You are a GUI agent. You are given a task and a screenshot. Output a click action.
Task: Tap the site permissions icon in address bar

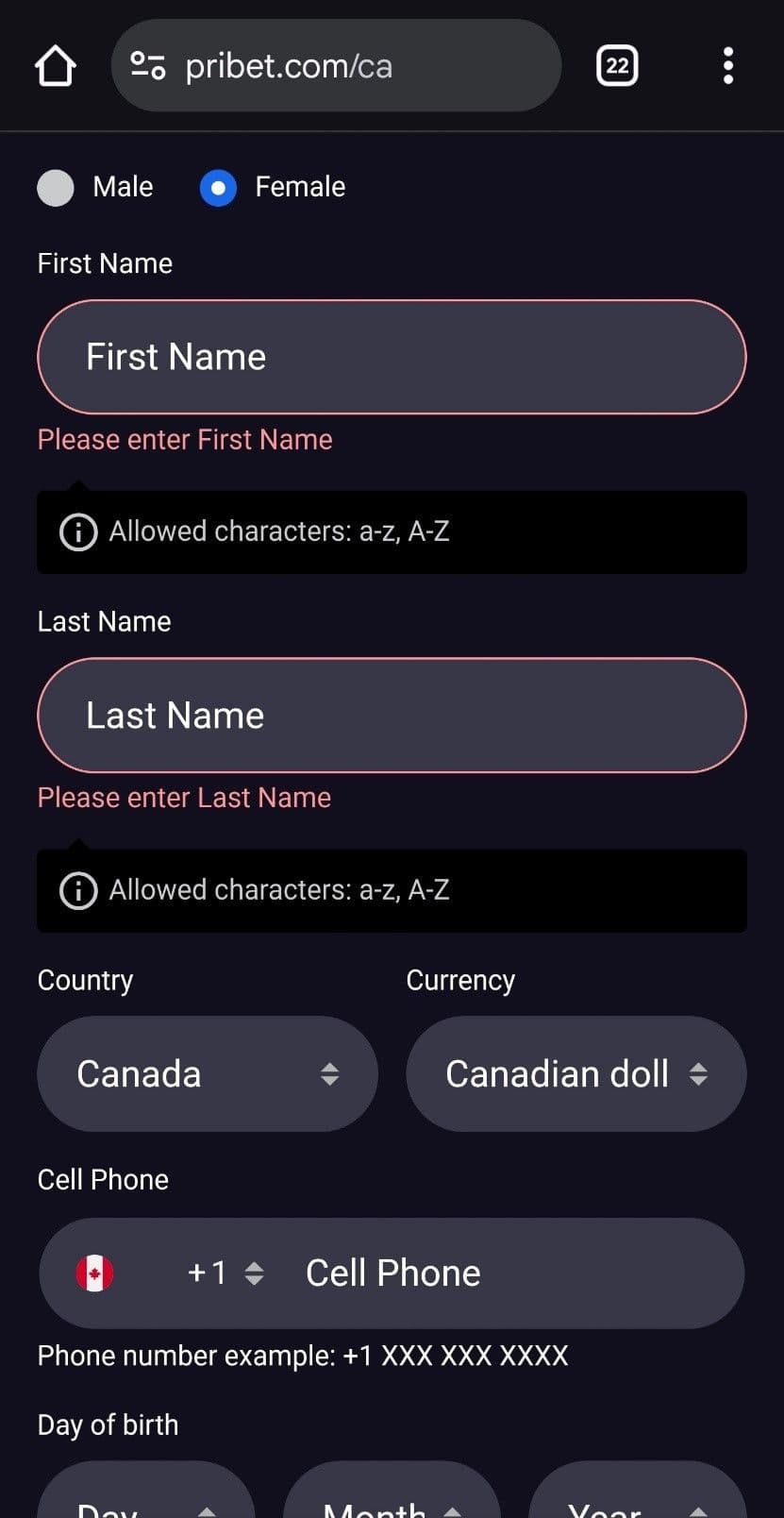click(x=149, y=65)
